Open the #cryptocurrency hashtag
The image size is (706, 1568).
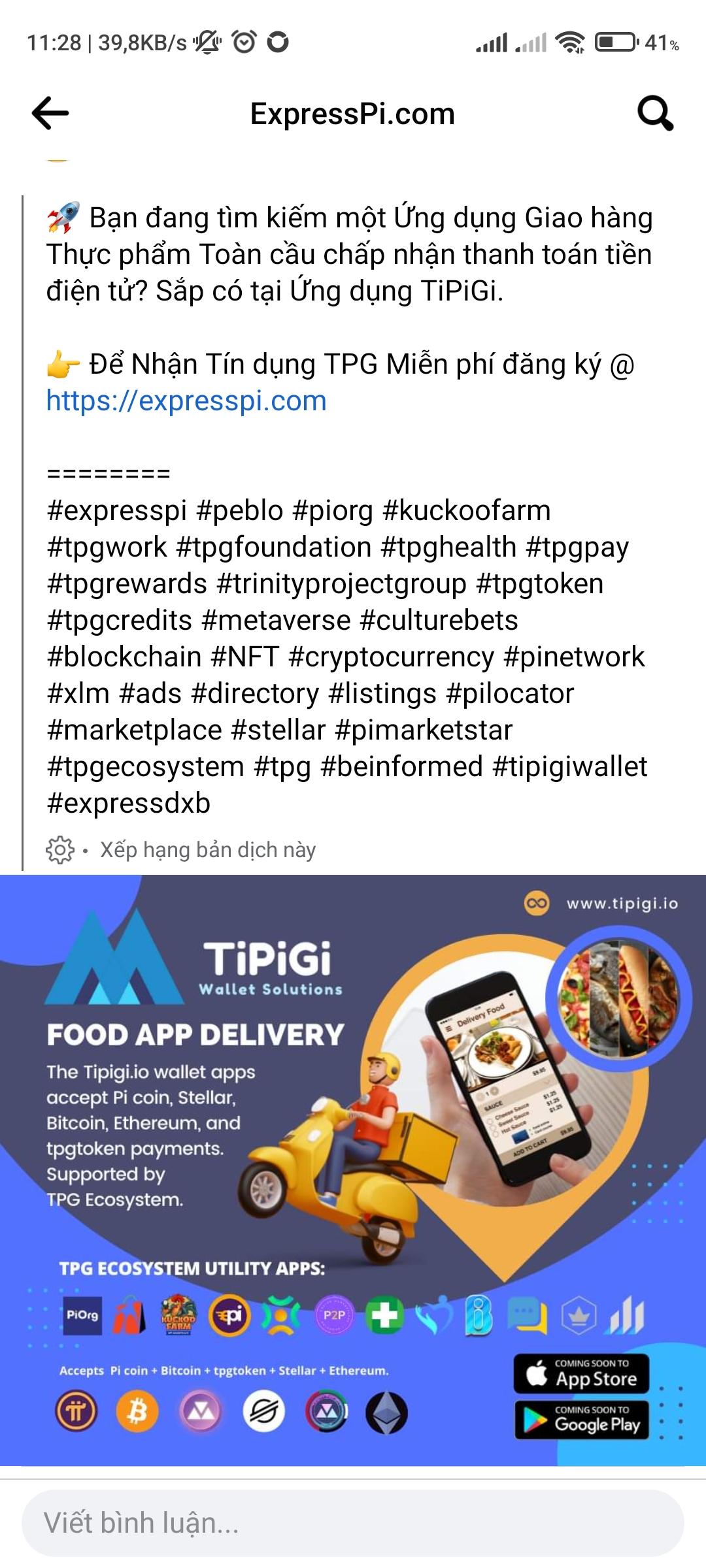(391, 657)
